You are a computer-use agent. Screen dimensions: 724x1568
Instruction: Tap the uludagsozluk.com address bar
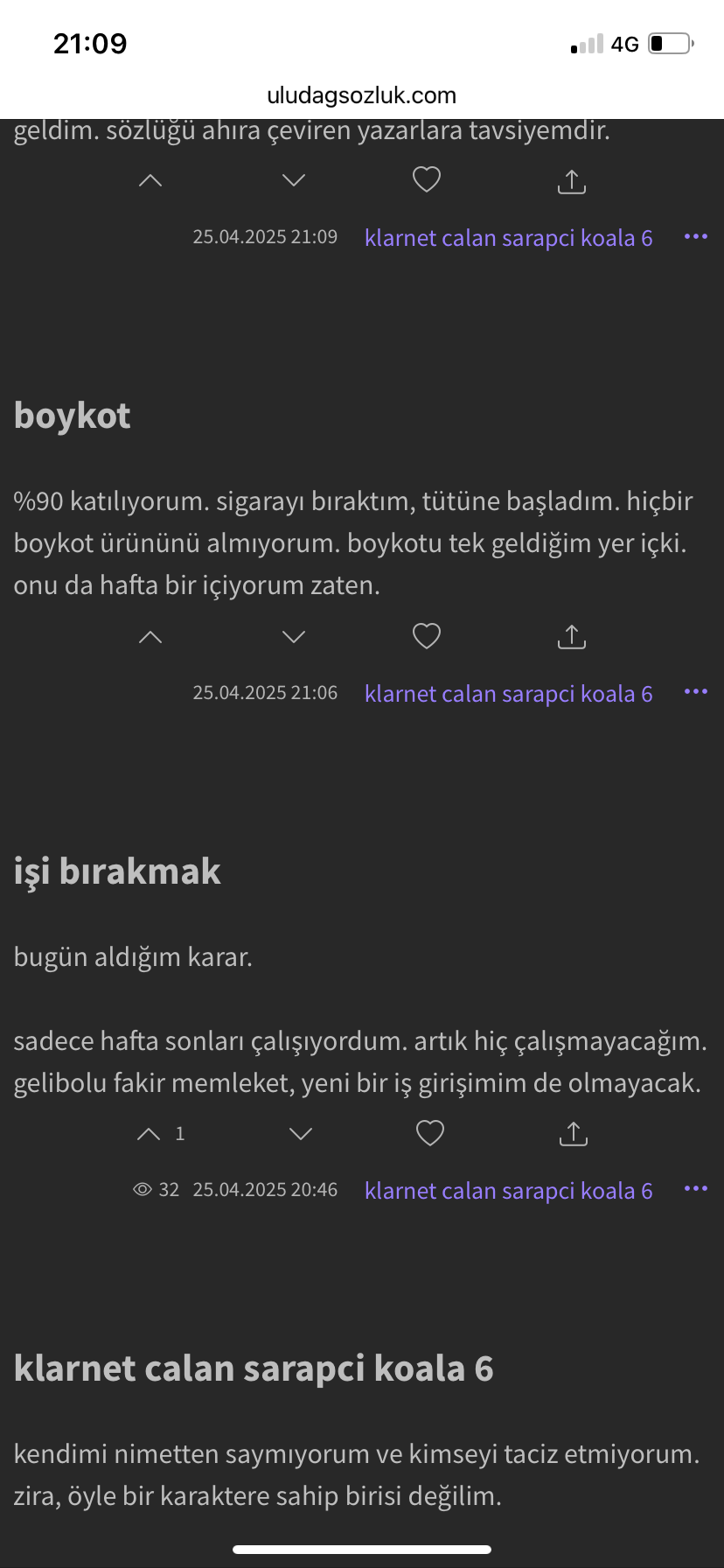point(362,95)
